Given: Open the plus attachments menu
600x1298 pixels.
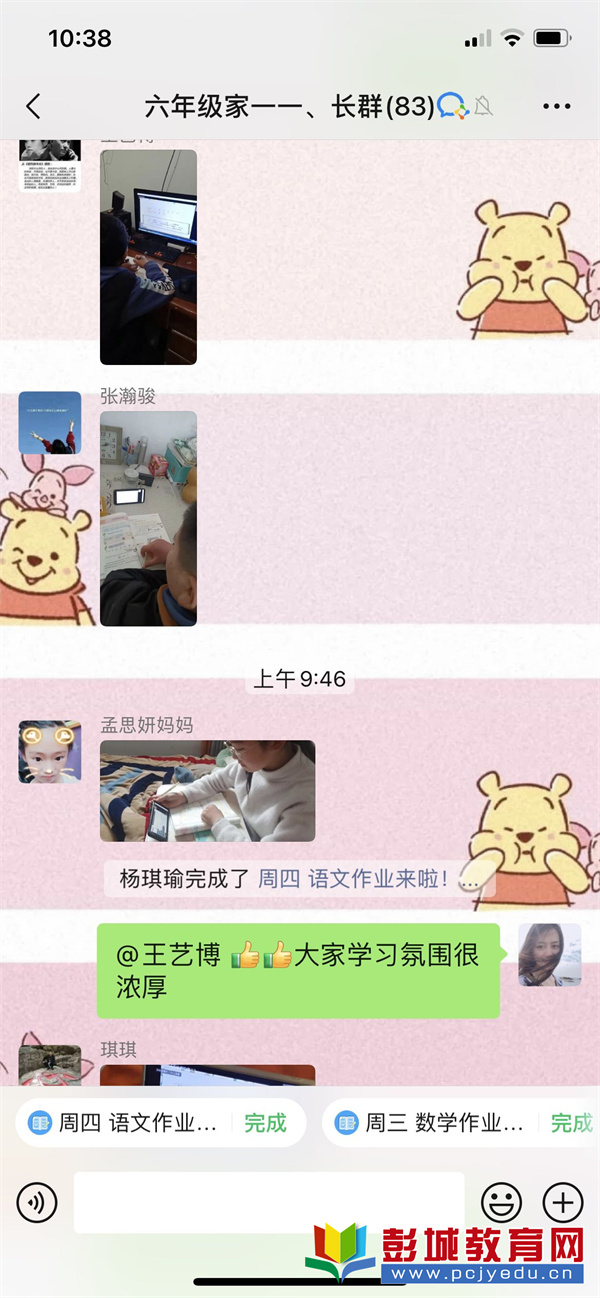Looking at the screenshot, I should [562, 1201].
